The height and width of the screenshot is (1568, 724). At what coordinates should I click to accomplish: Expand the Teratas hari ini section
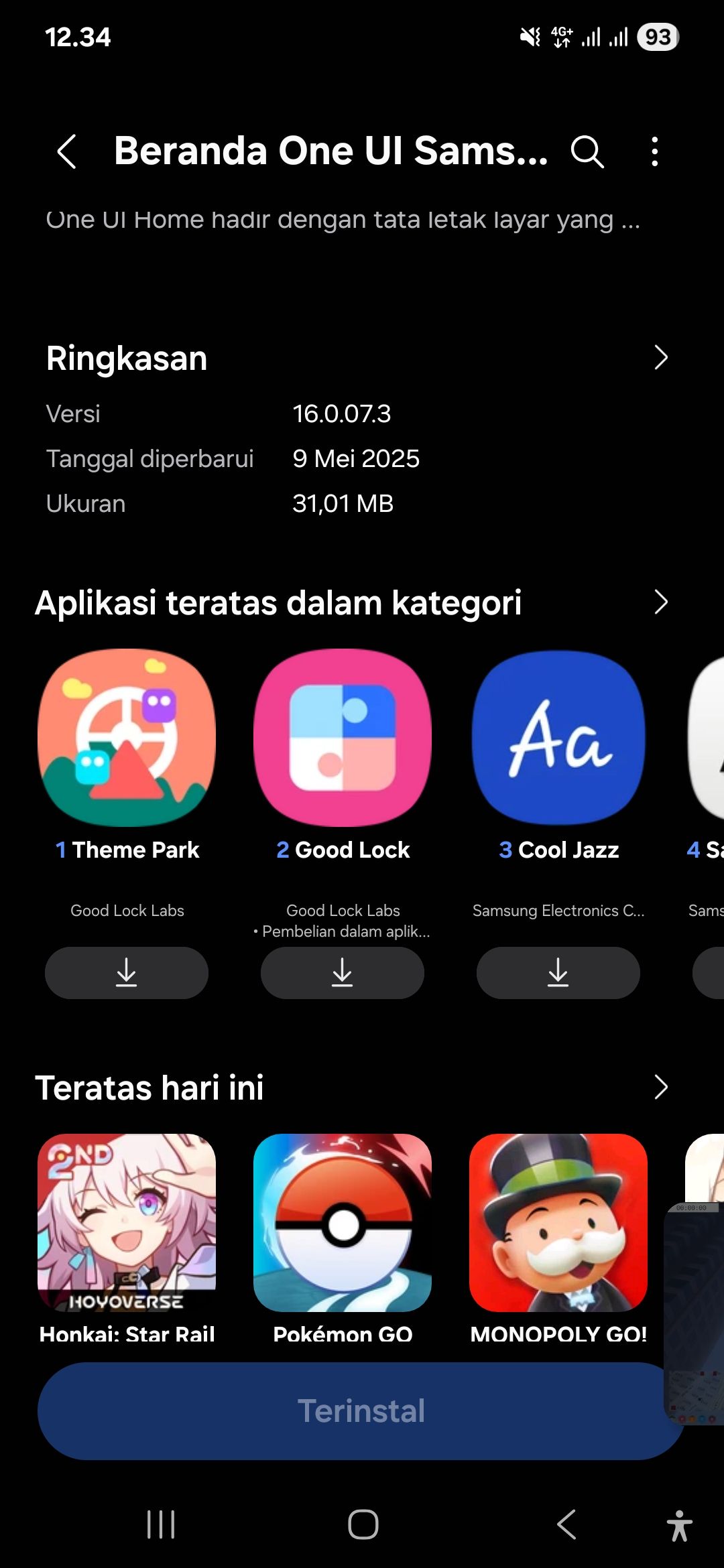pos(661,1088)
